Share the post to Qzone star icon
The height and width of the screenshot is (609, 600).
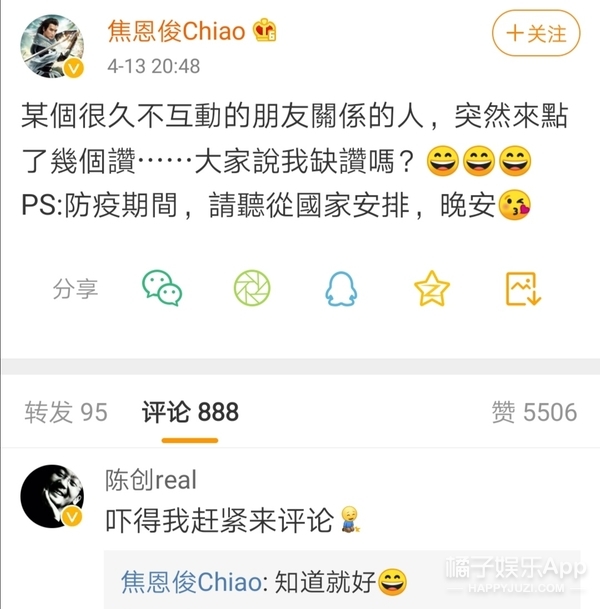point(431,289)
